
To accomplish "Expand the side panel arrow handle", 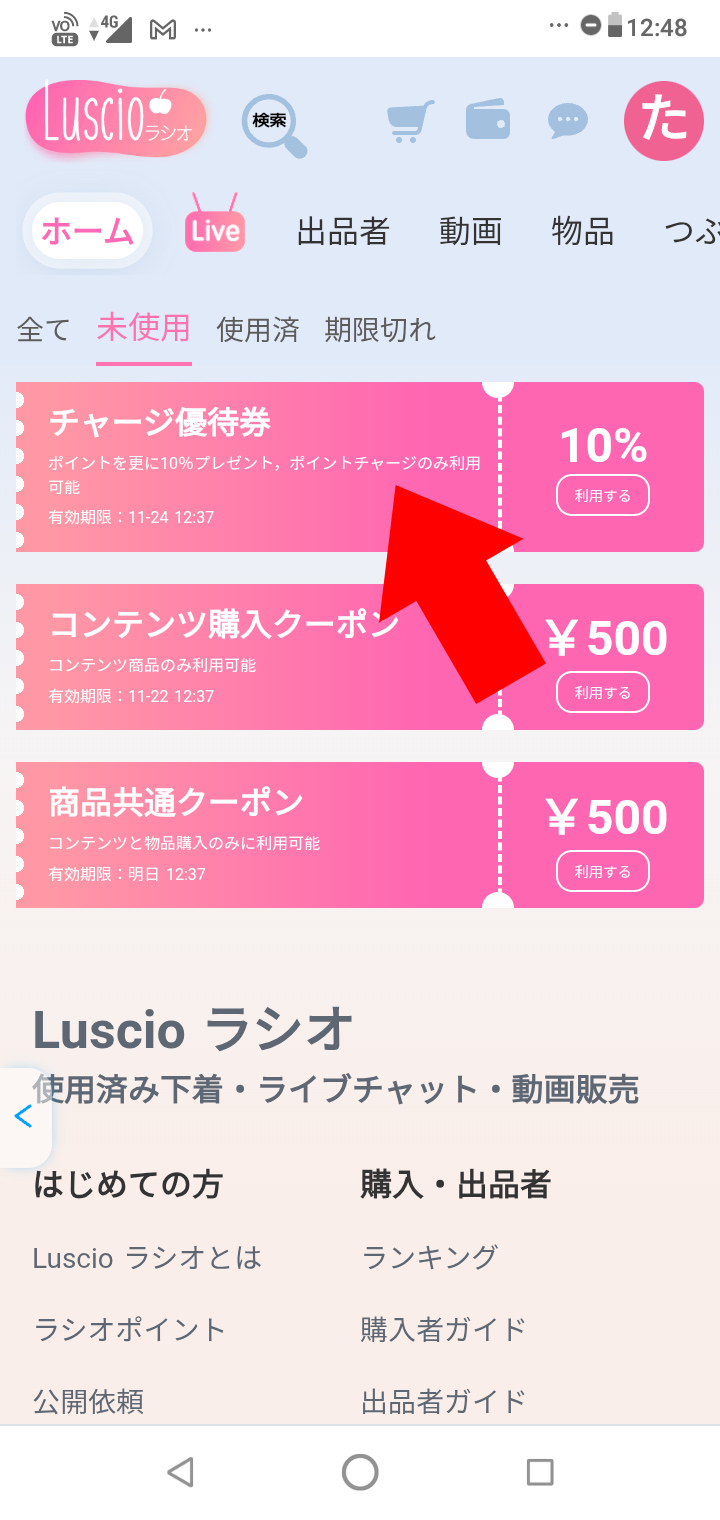I will pyautogui.click(x=24, y=1117).
